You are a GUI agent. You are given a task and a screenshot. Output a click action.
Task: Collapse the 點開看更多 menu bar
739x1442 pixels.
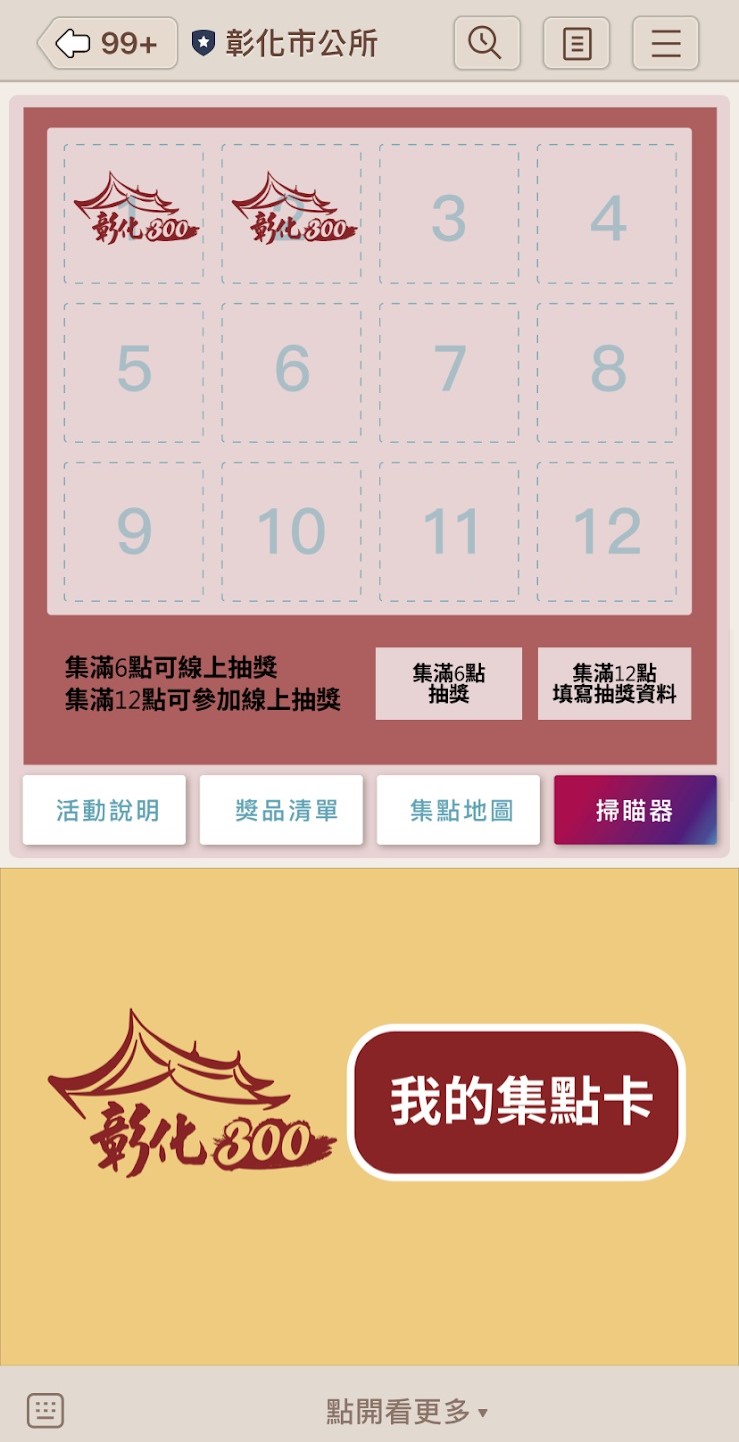tap(406, 1412)
